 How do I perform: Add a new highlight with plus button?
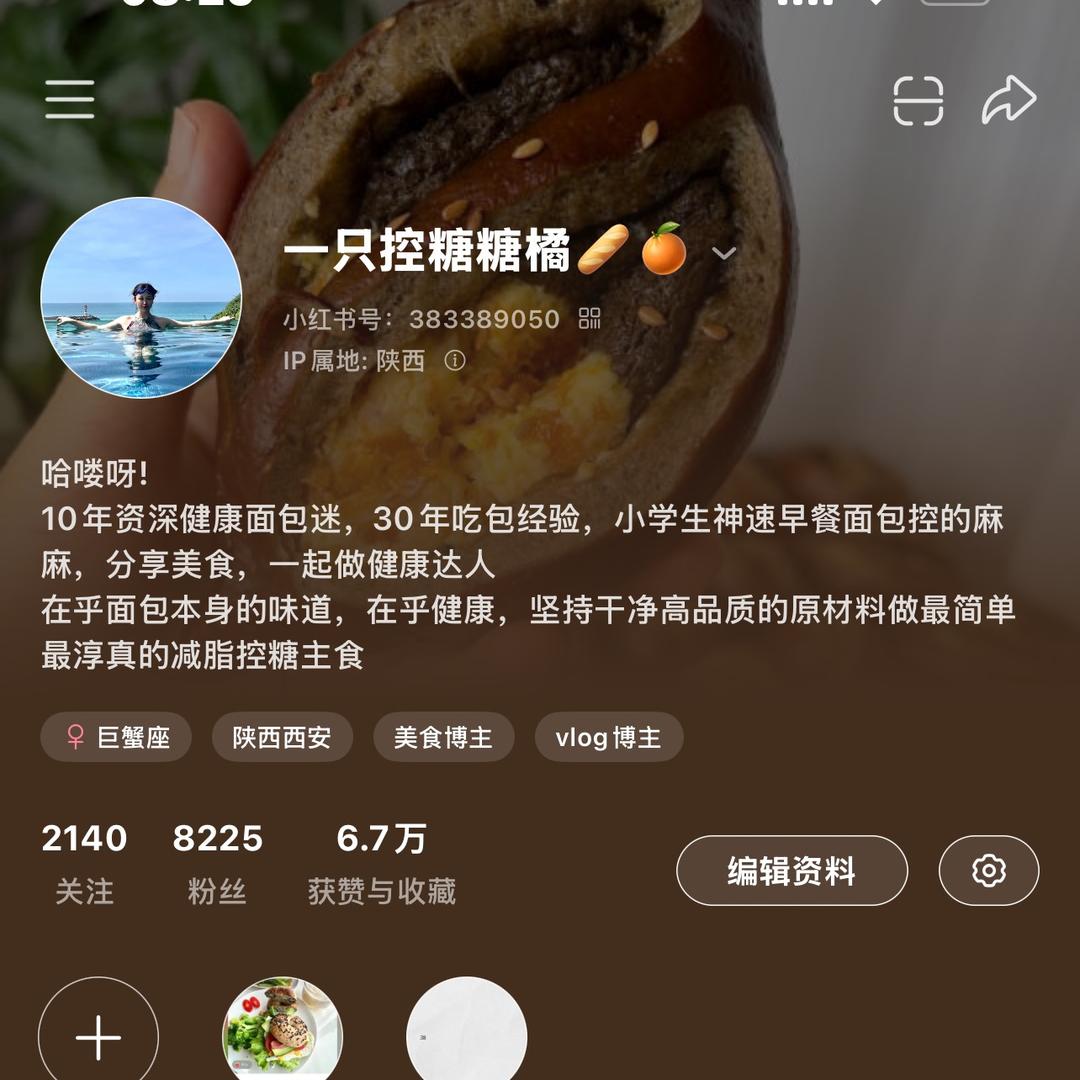point(98,1036)
